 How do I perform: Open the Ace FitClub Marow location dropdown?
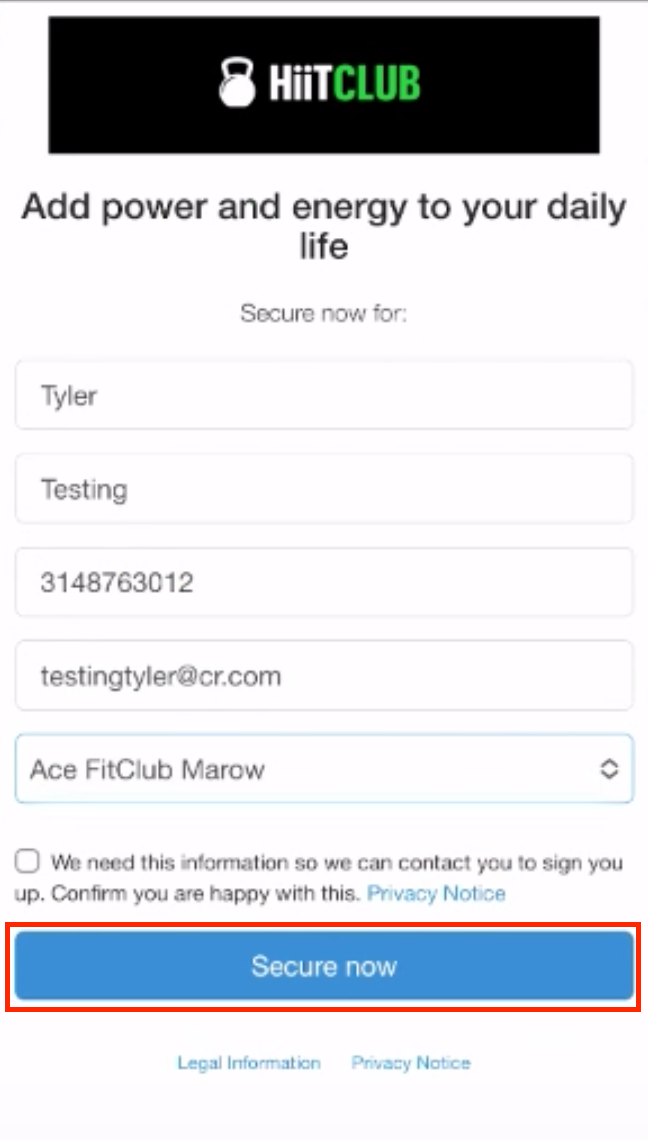tap(324, 769)
